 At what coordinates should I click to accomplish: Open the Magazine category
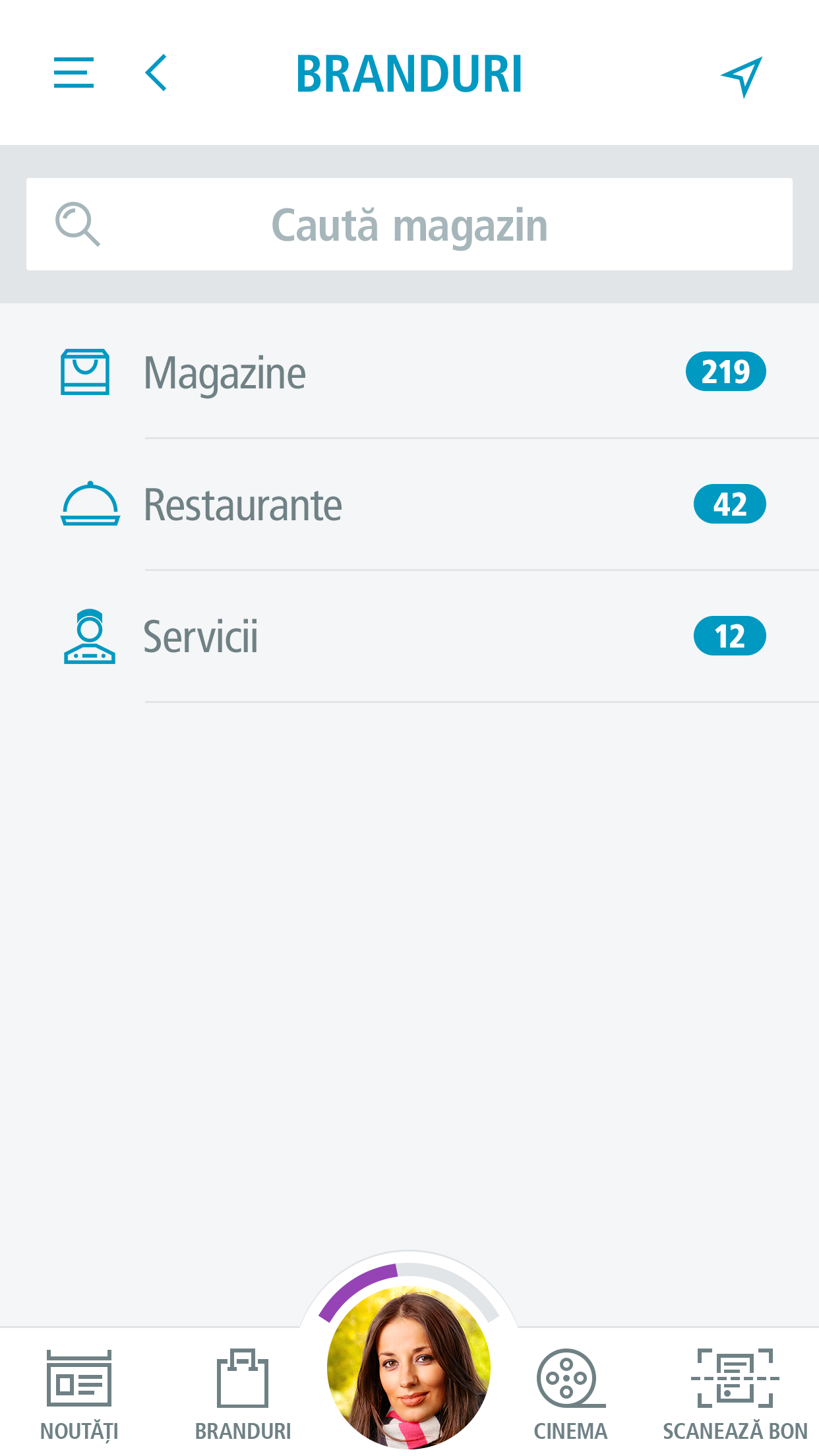point(409,372)
